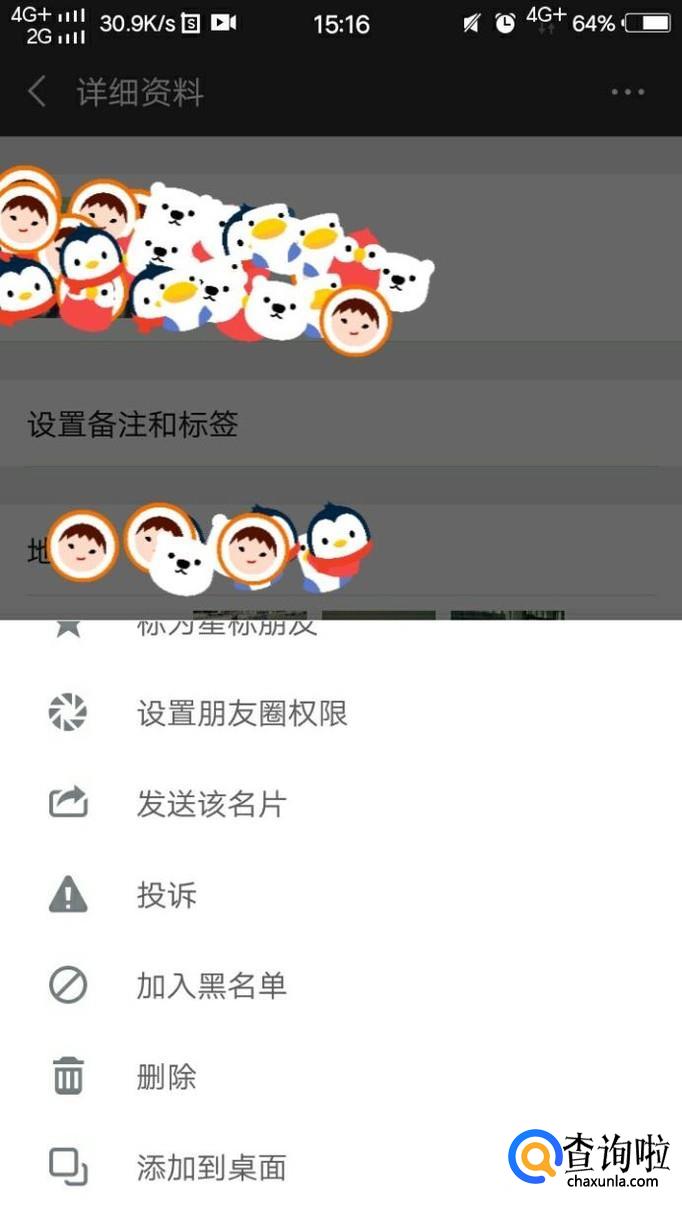The width and height of the screenshot is (682, 1212).
Task: Tap 删除 to delete this contact
Action: point(166,1076)
